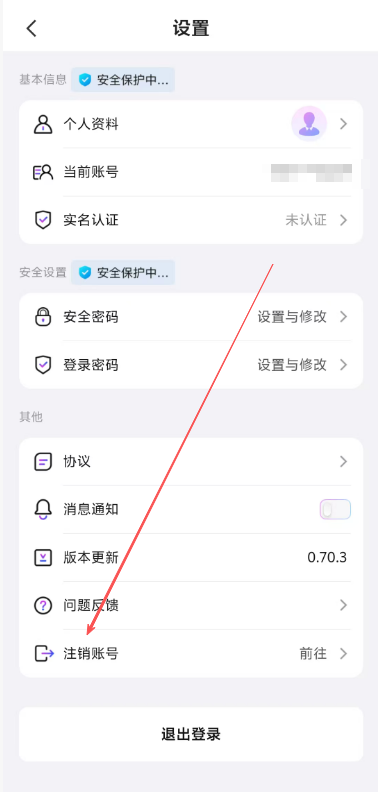Screen dimensions: 378x792
Task: Open 注销账号 account cancellation
Action: [x=191, y=654]
